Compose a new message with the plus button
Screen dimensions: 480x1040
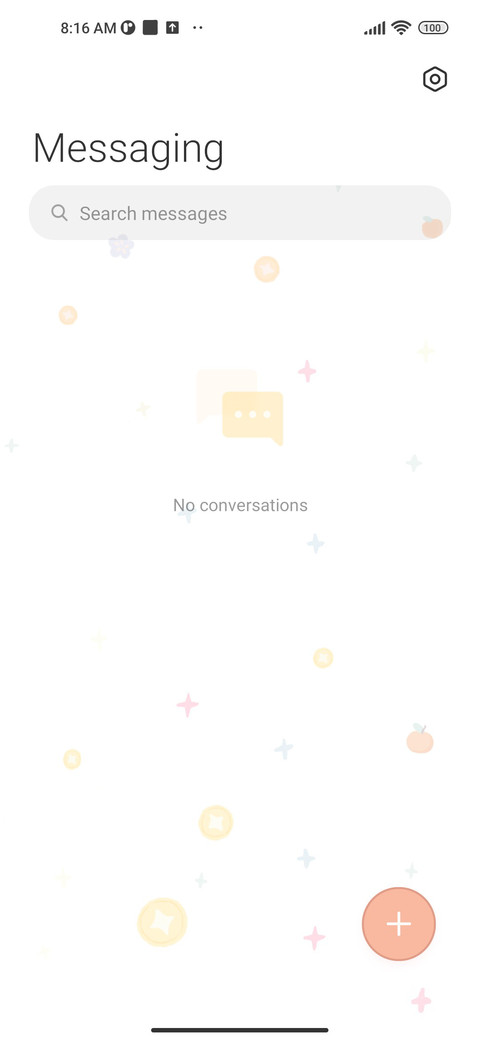point(398,923)
